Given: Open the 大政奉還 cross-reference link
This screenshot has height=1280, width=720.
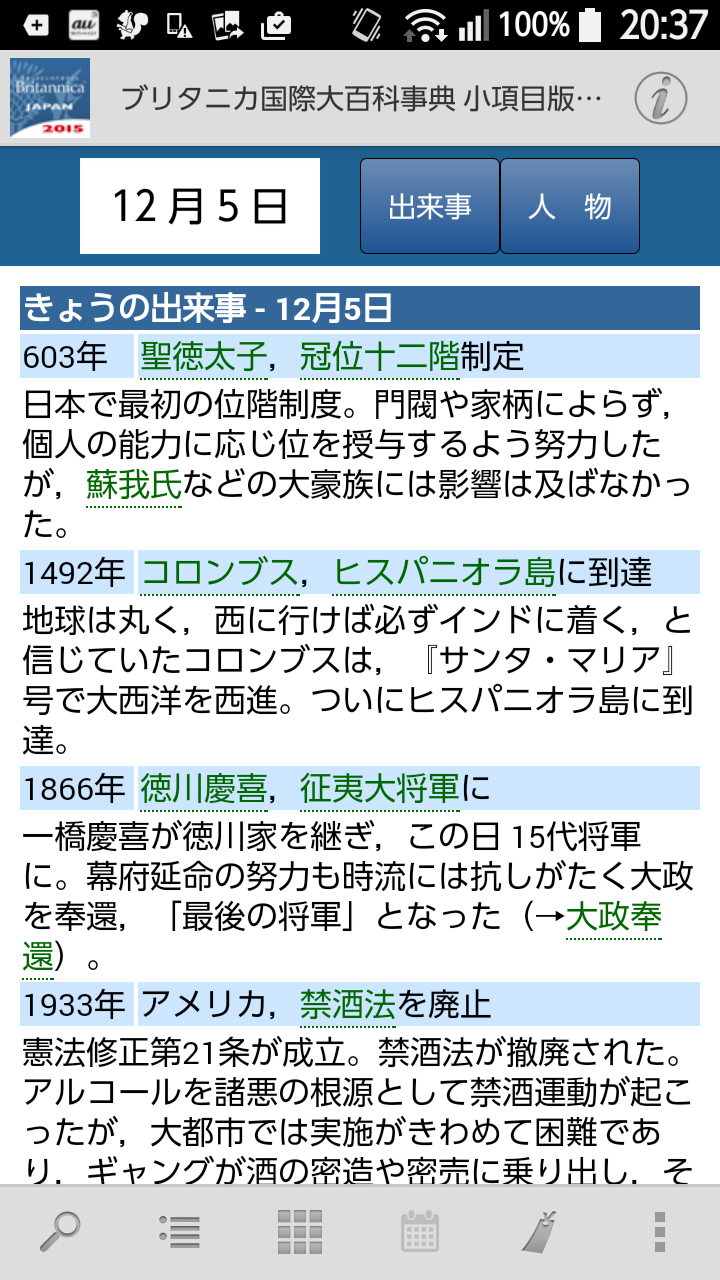Looking at the screenshot, I should [613, 918].
